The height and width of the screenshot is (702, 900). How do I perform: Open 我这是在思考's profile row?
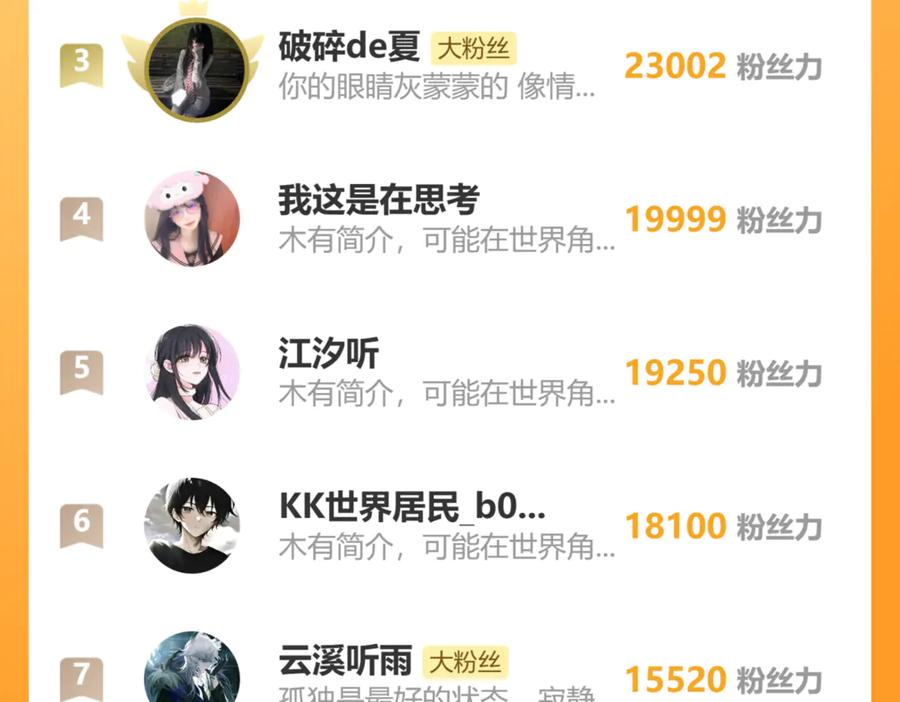(x=449, y=219)
